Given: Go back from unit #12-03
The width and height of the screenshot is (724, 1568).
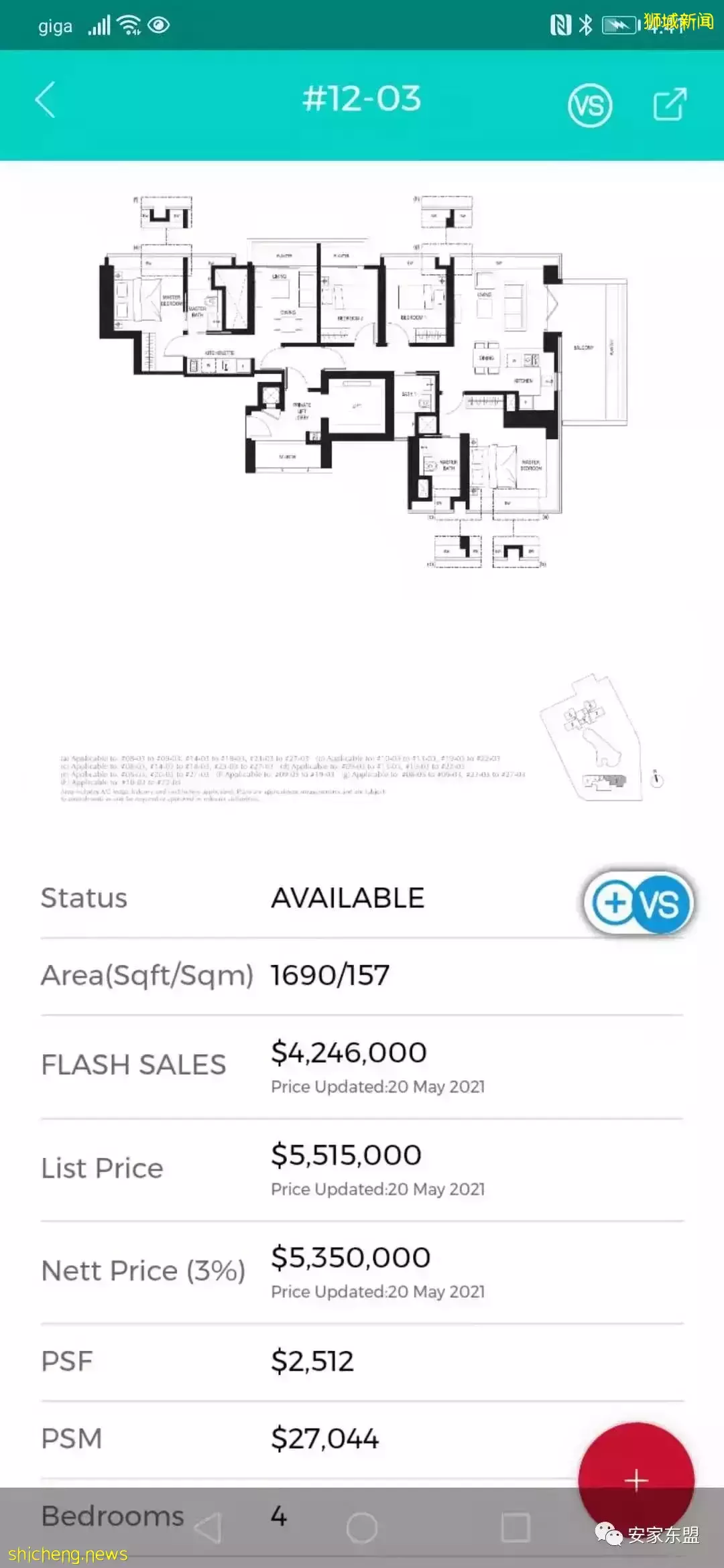Looking at the screenshot, I should 46,101.
